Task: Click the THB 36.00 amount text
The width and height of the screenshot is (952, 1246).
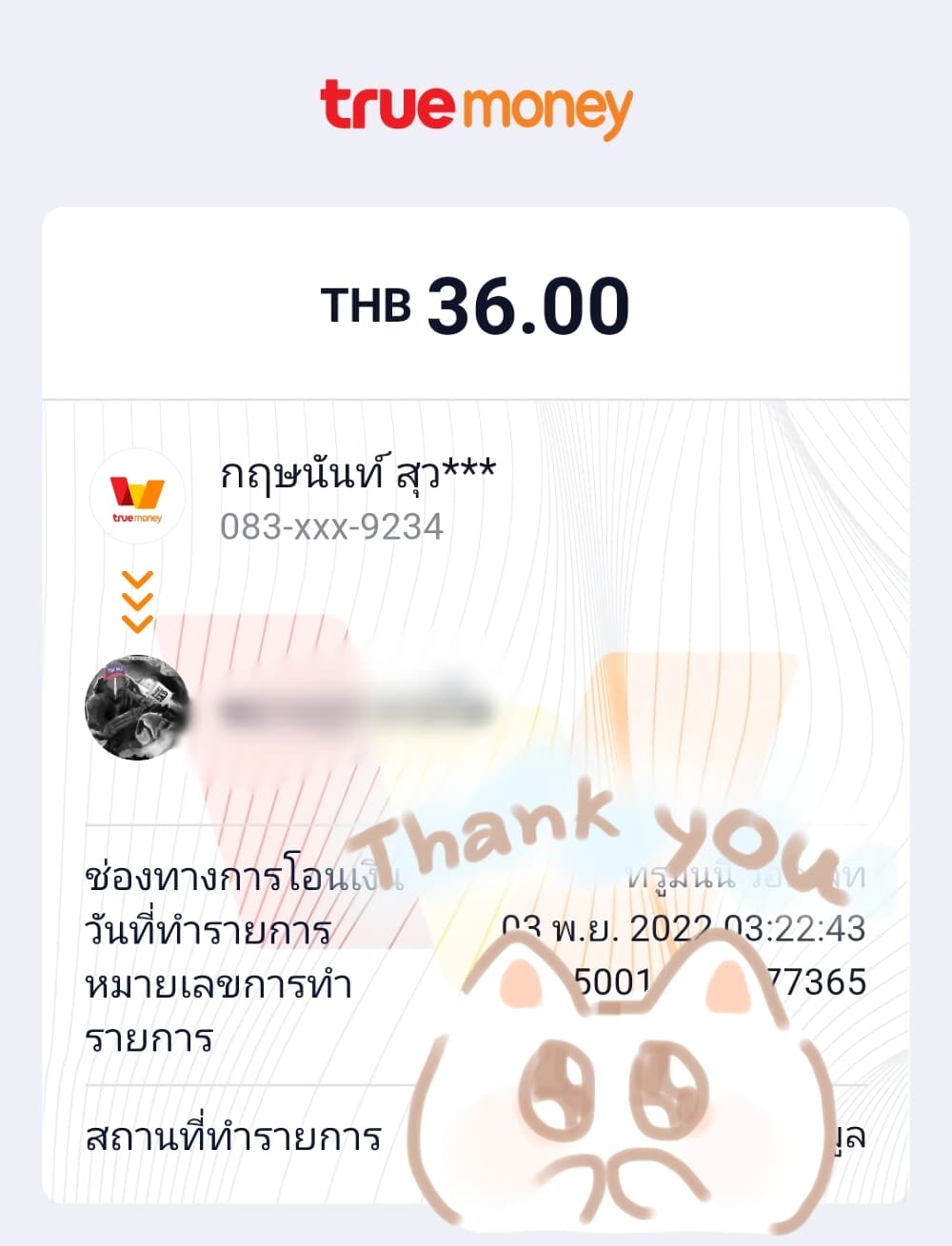Action: click(x=476, y=304)
